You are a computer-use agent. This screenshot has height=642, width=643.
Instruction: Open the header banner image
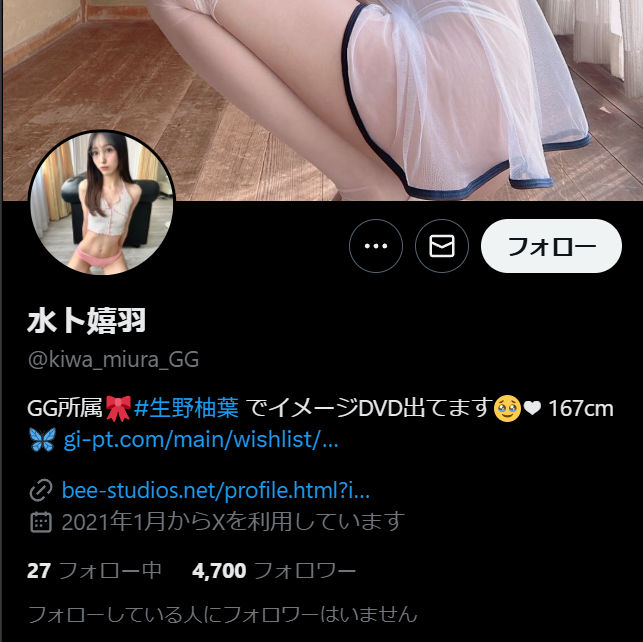[x=400, y=90]
